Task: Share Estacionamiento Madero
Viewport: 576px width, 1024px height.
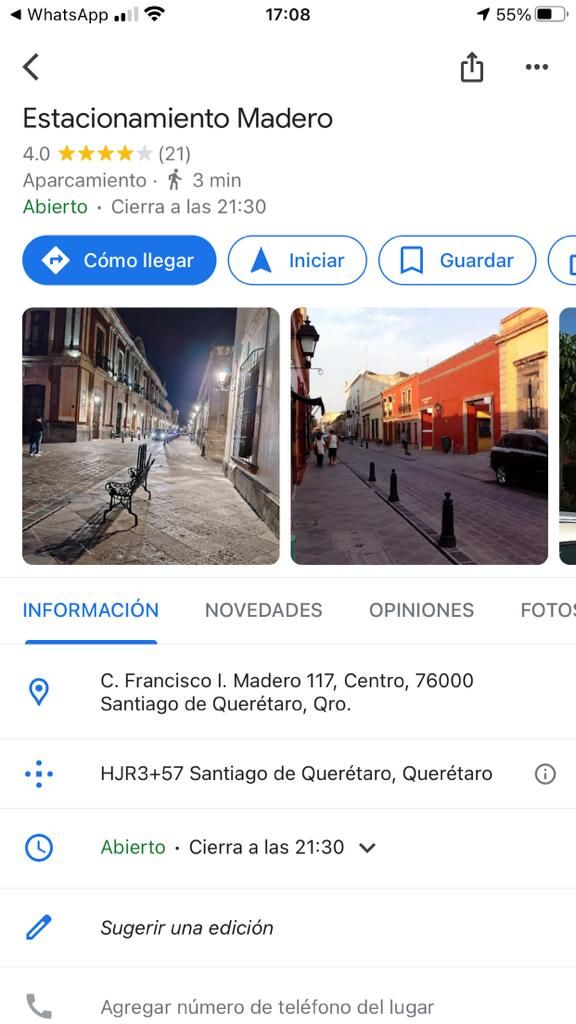Action: point(472,66)
